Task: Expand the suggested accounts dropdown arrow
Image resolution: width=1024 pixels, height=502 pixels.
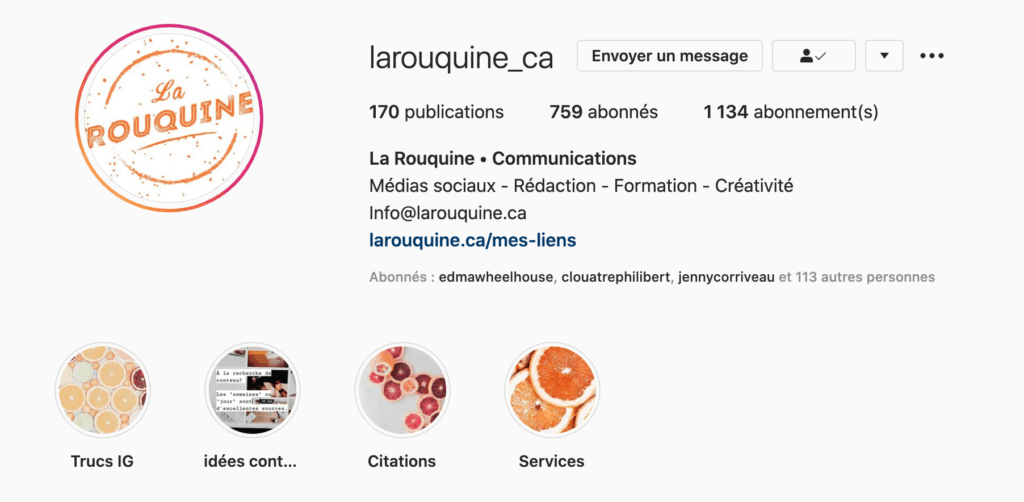Action: (884, 56)
